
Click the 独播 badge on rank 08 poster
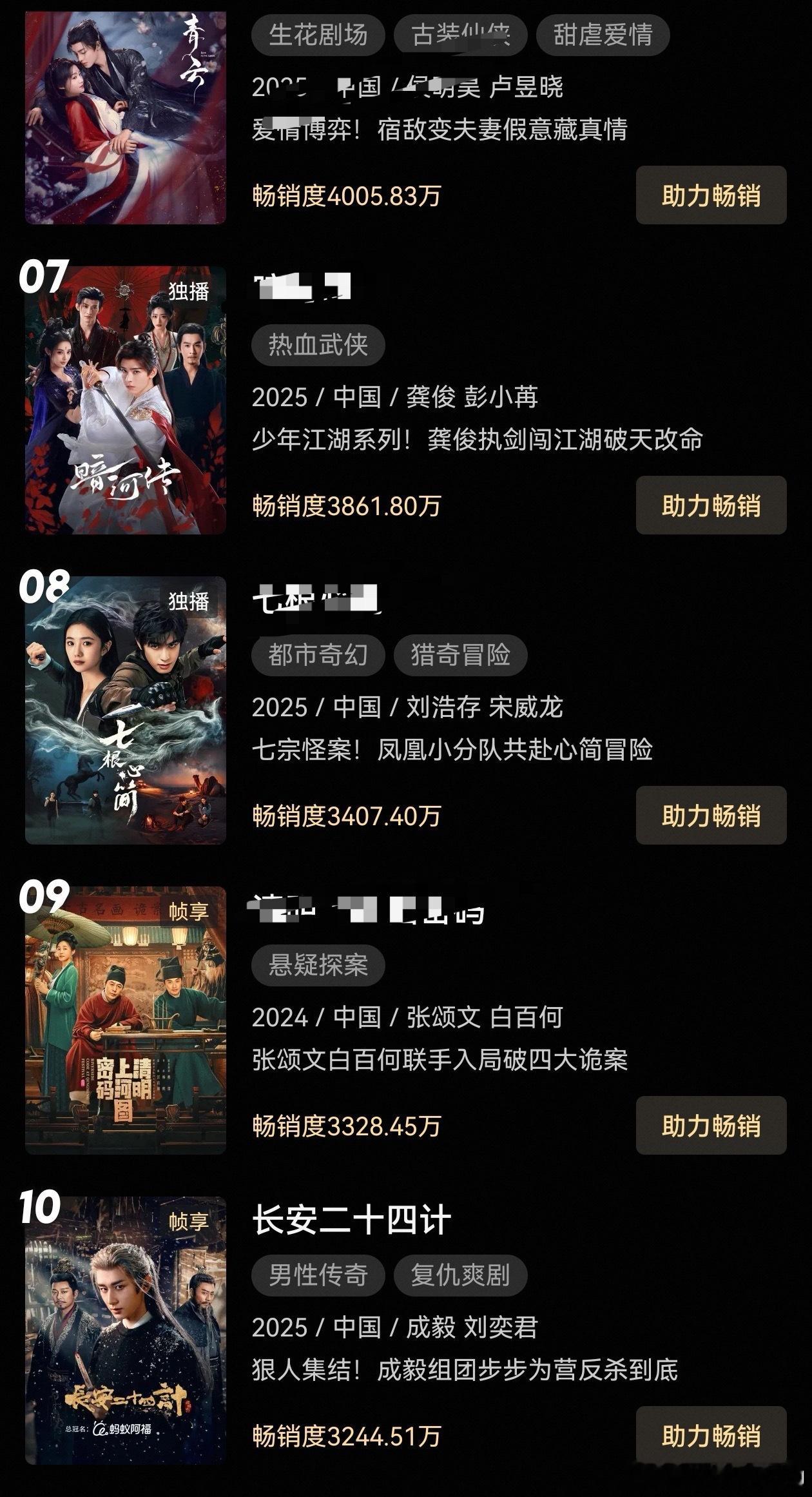(188, 601)
